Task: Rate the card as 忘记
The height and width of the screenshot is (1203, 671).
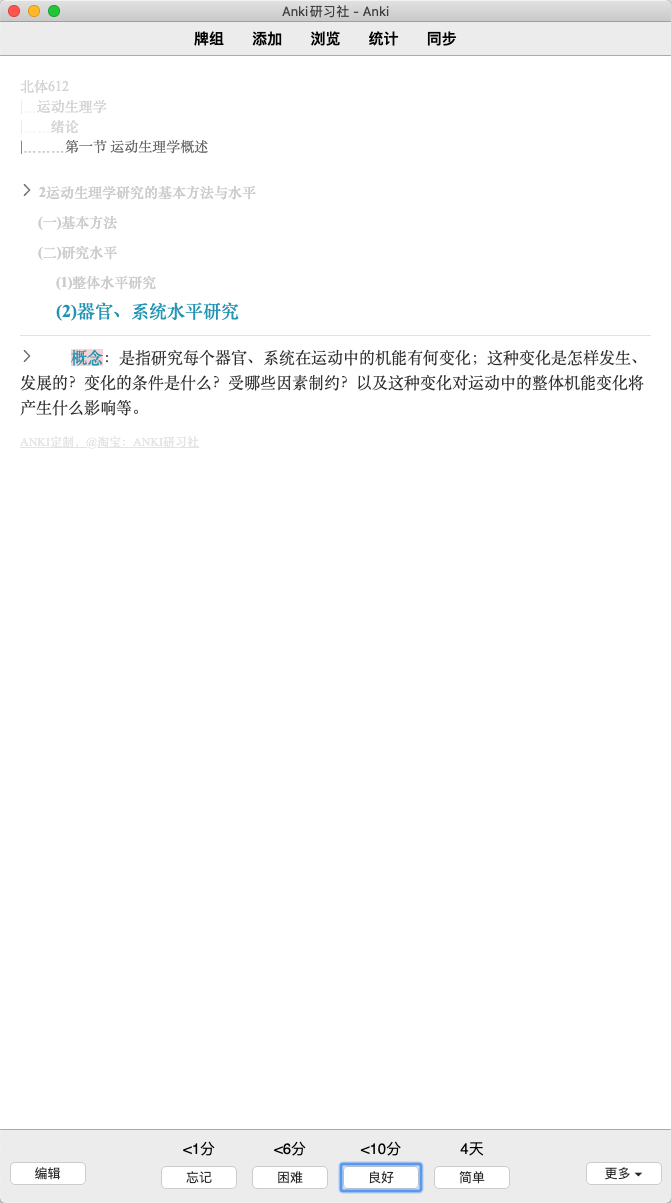Action: point(199,1177)
